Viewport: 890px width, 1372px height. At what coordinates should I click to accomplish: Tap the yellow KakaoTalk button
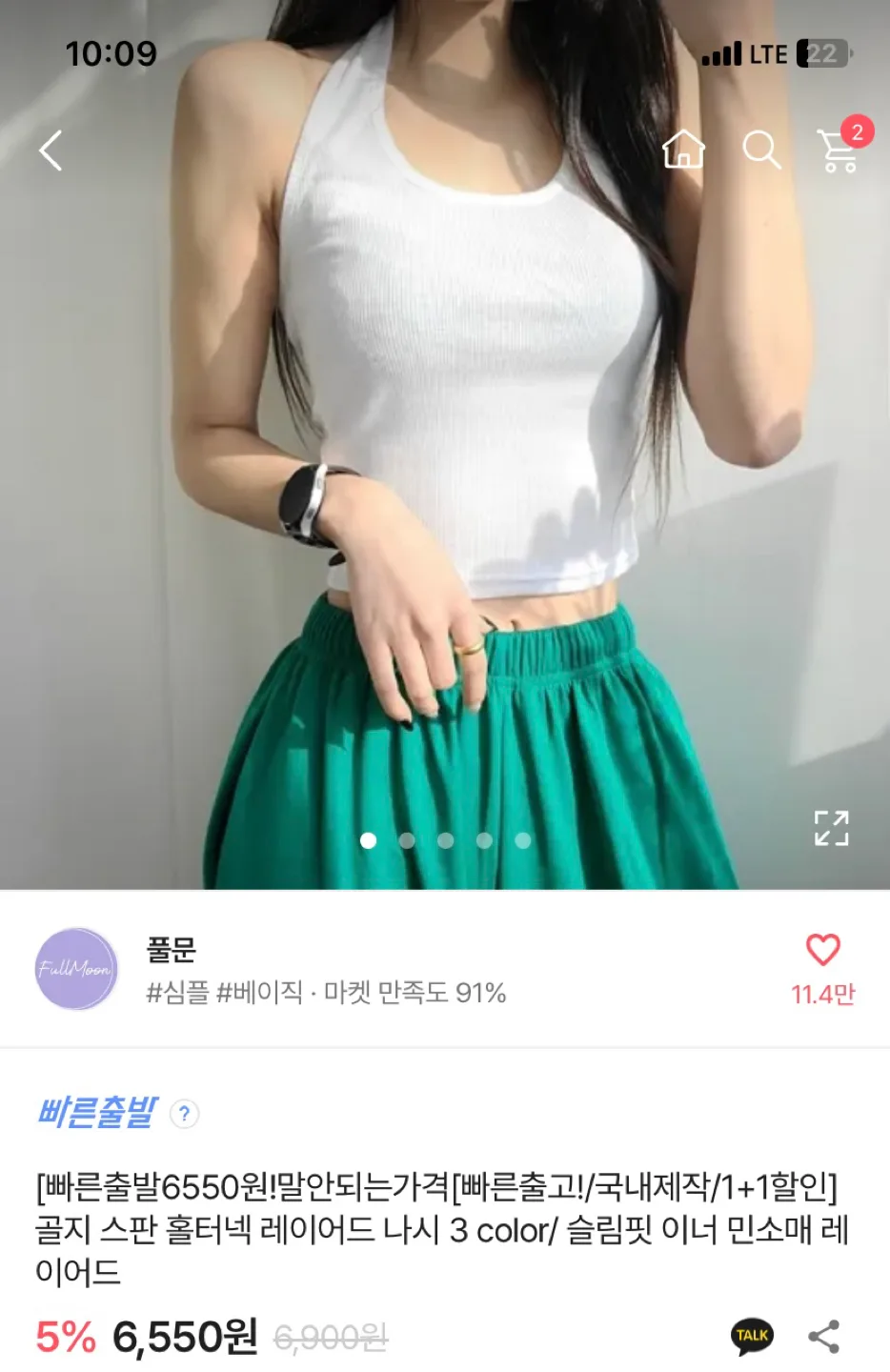pos(751,1337)
